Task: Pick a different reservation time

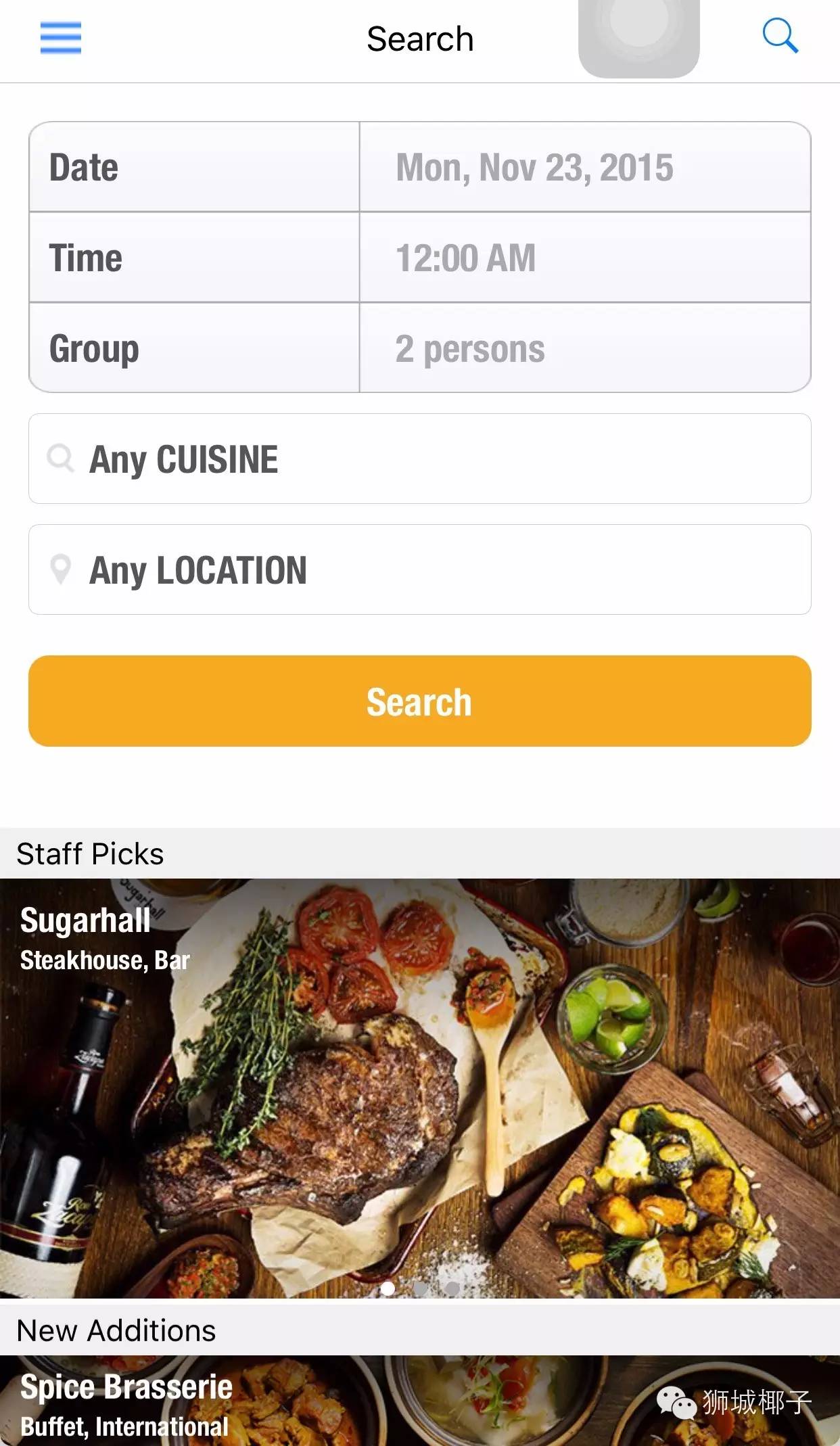Action: tap(584, 258)
